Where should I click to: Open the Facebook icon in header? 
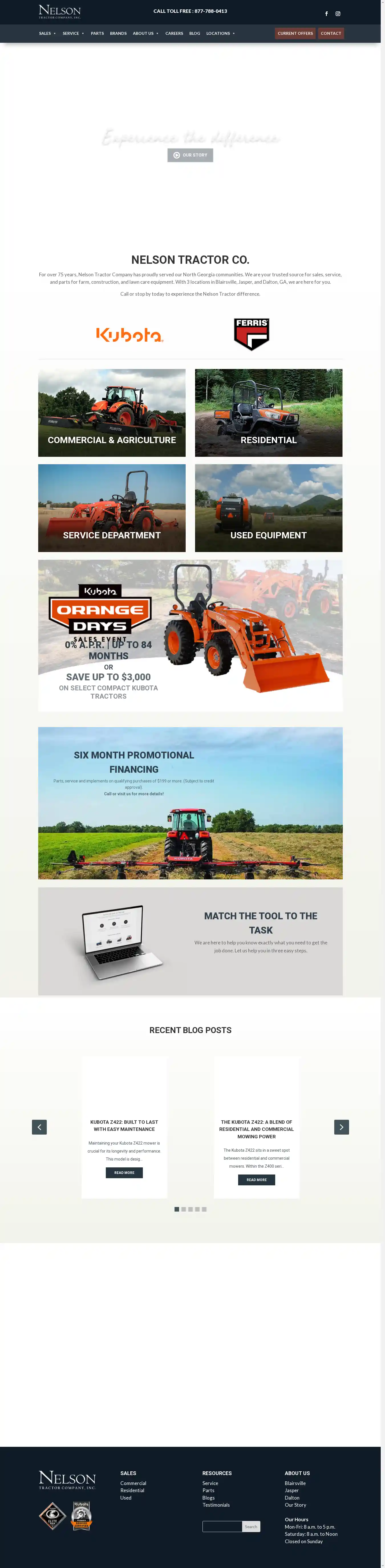pos(327,13)
